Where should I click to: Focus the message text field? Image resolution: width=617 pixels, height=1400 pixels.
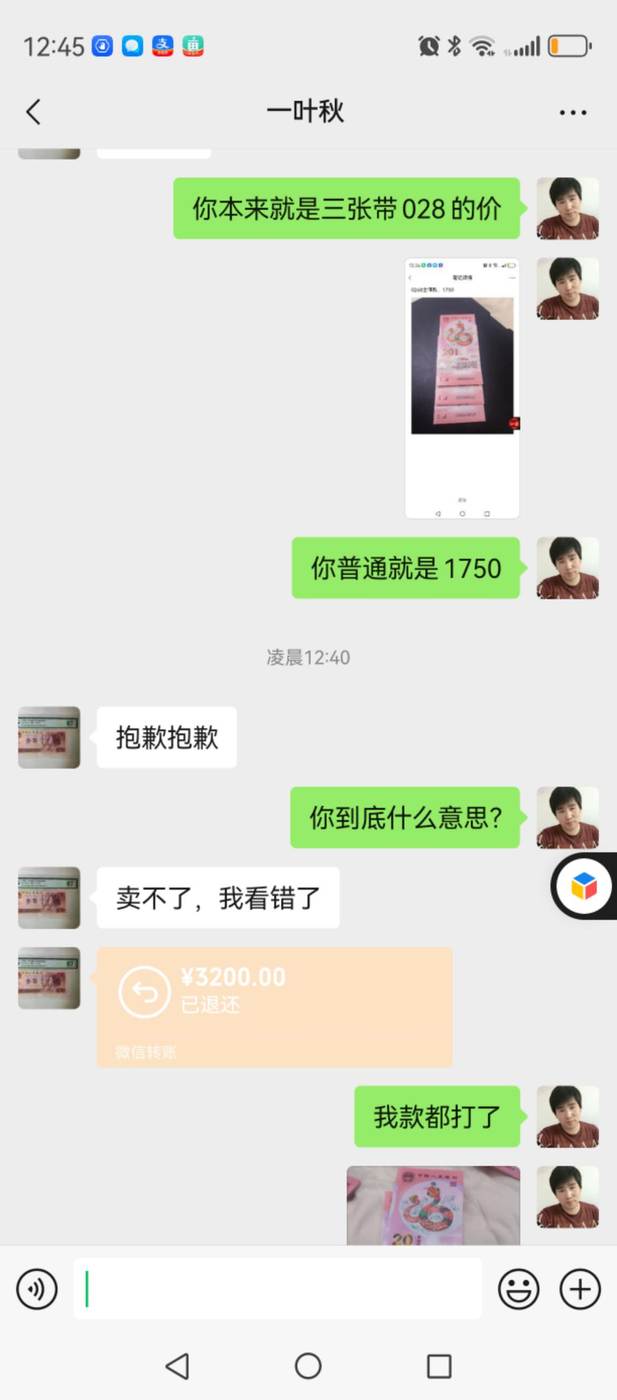pyautogui.click(x=277, y=1289)
